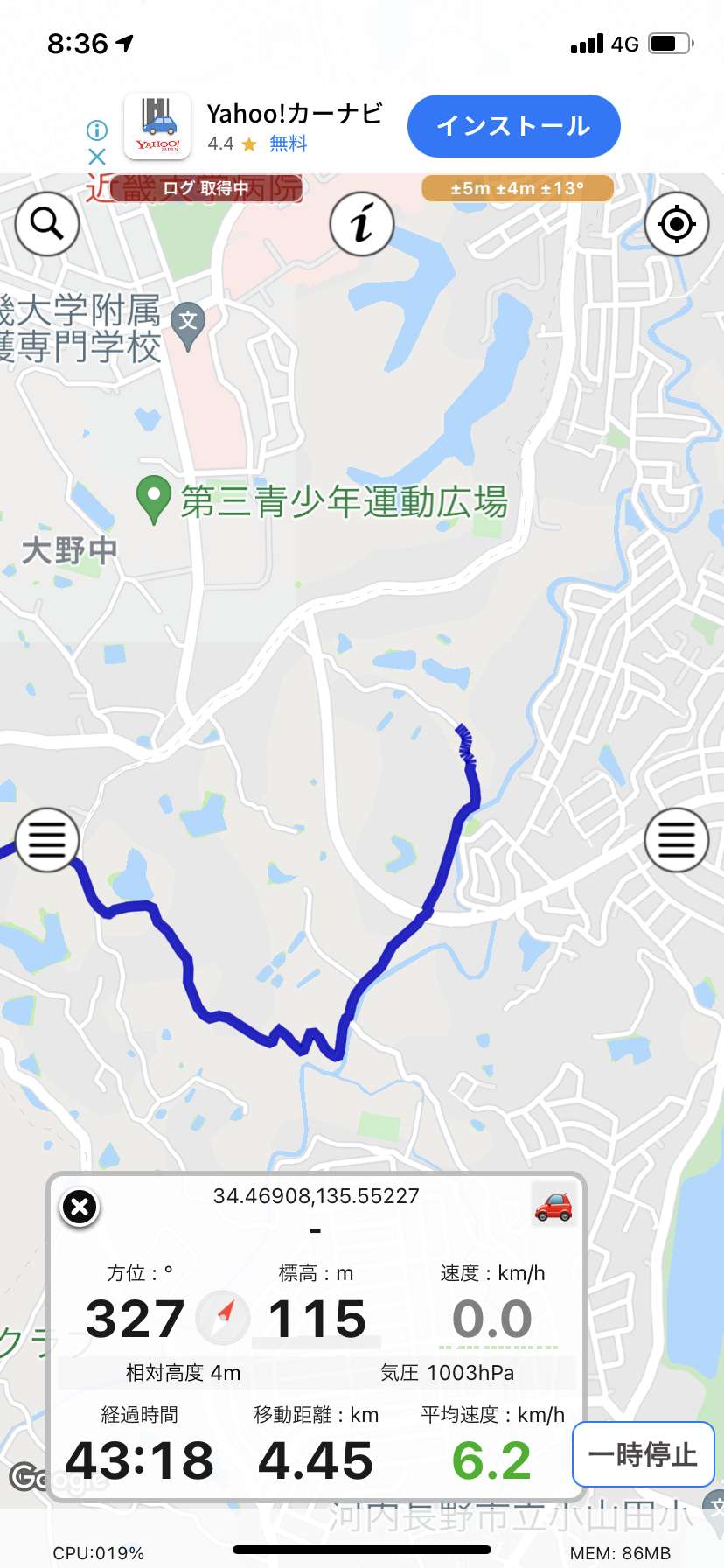Open the left hamburger menu

[47, 840]
